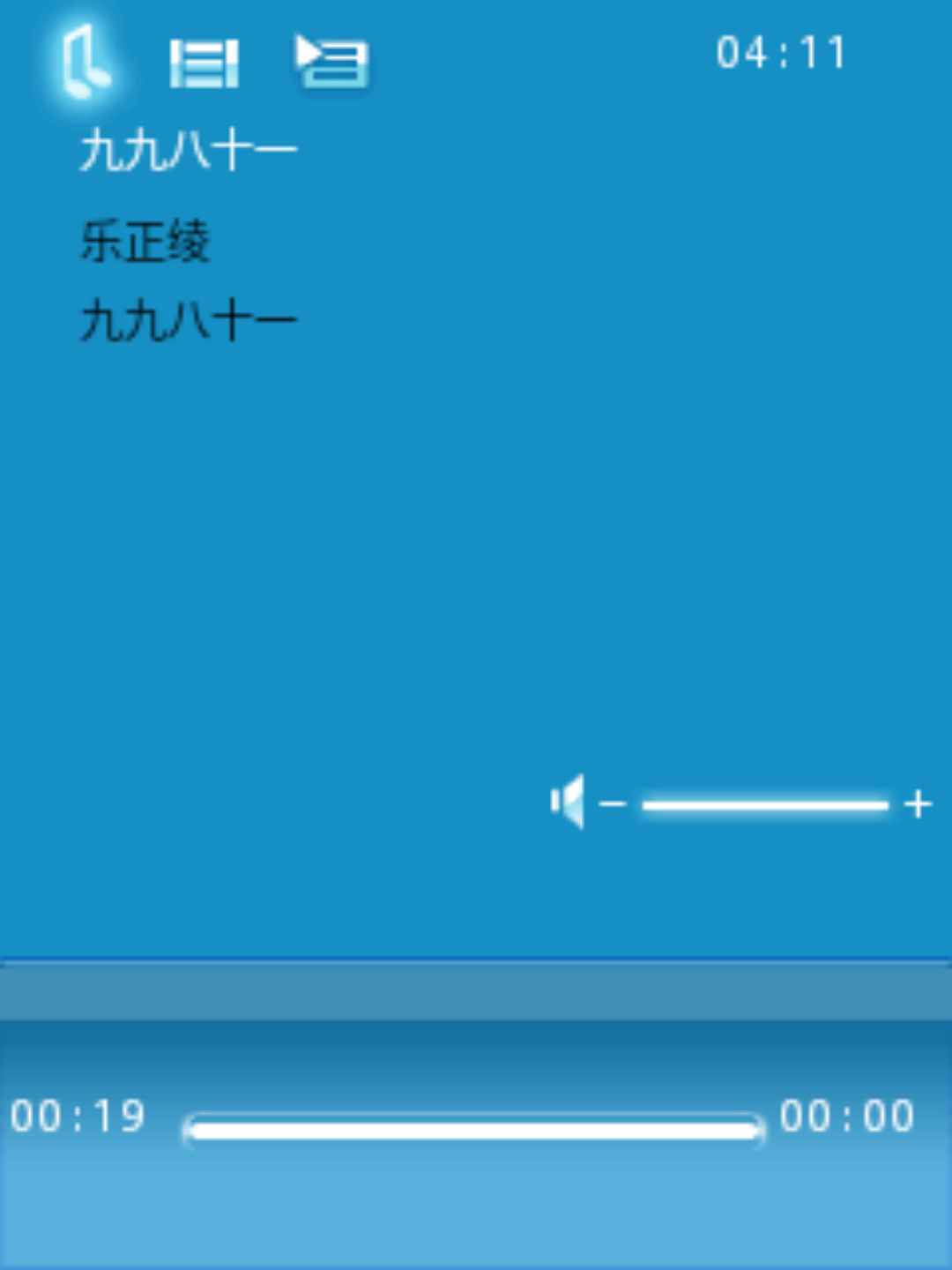
Task: Lower volume with the minus sign
Action: (x=613, y=804)
